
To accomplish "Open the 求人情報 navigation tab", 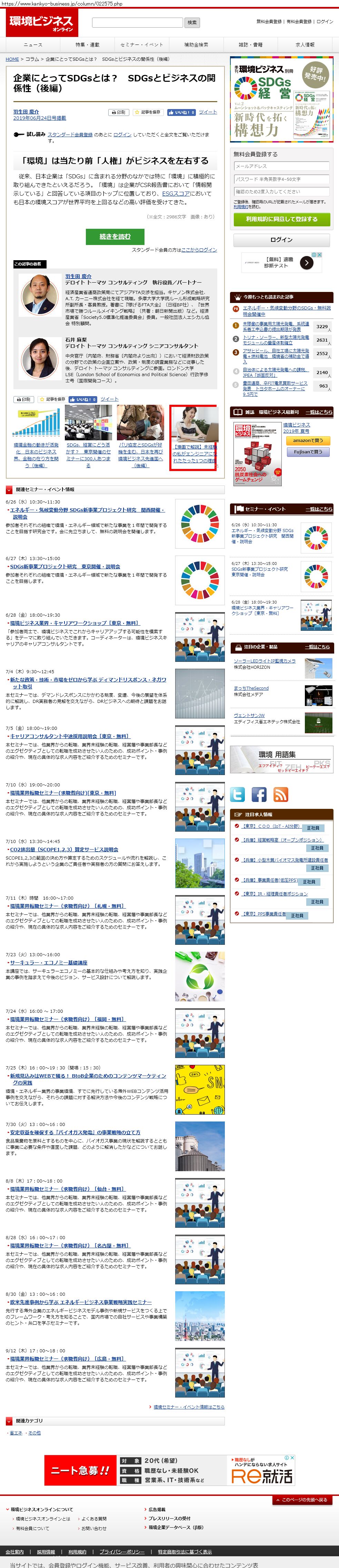I will (305, 45).
